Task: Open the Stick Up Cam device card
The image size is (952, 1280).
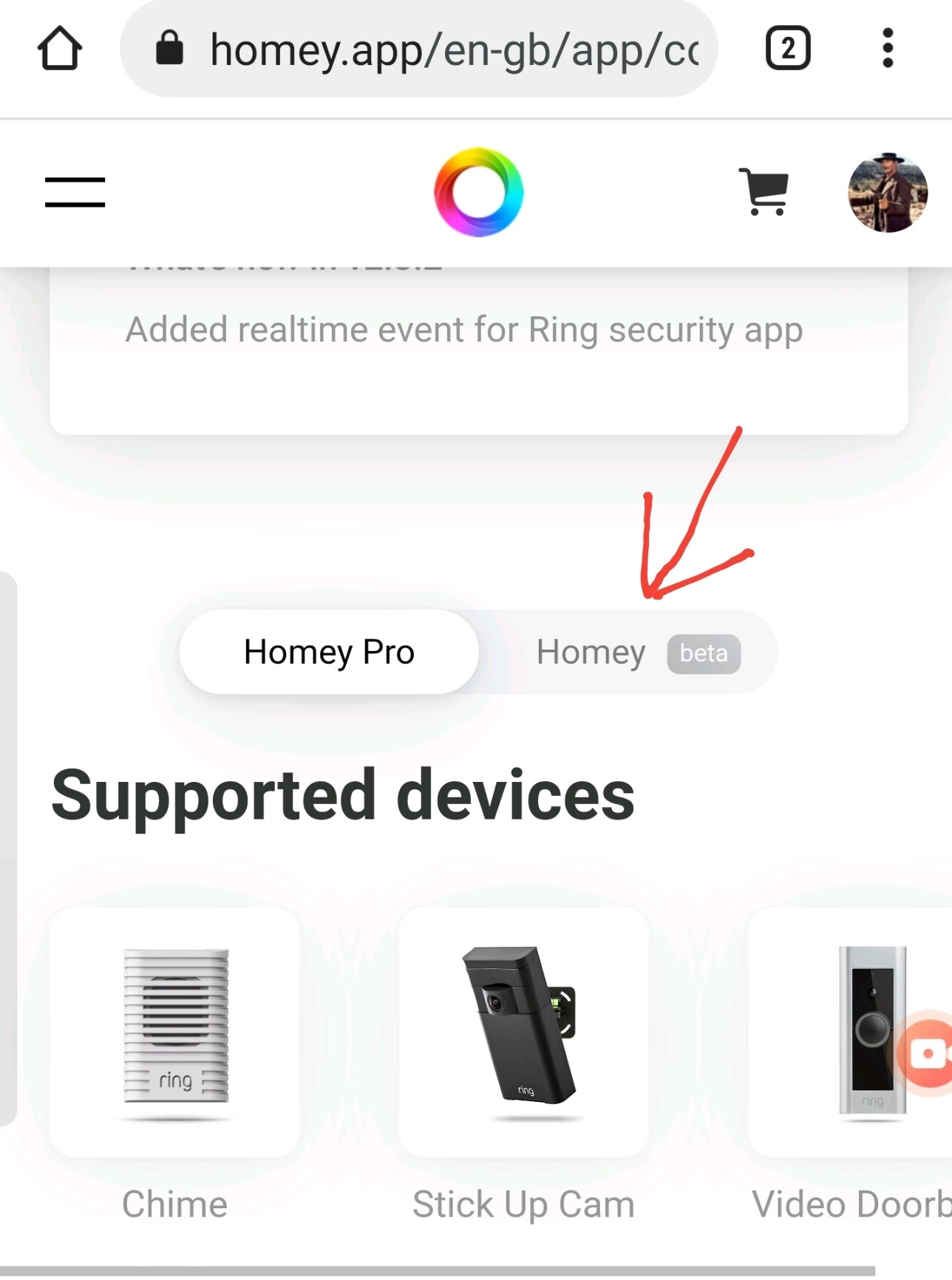Action: pyautogui.click(x=523, y=1032)
